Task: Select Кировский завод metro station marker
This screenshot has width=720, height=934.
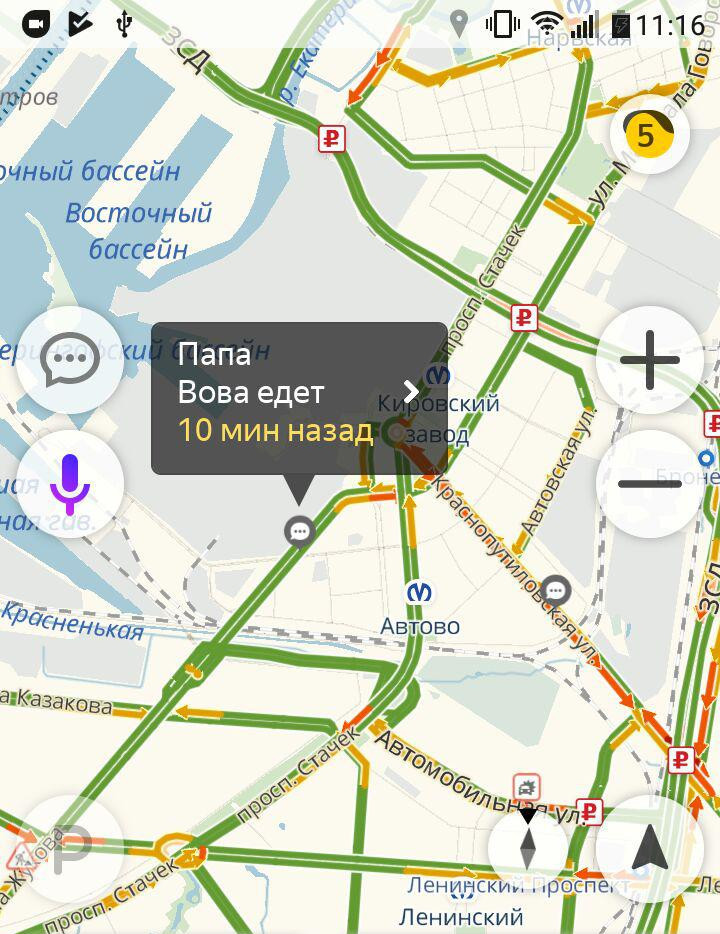Action: pyautogui.click(x=438, y=376)
